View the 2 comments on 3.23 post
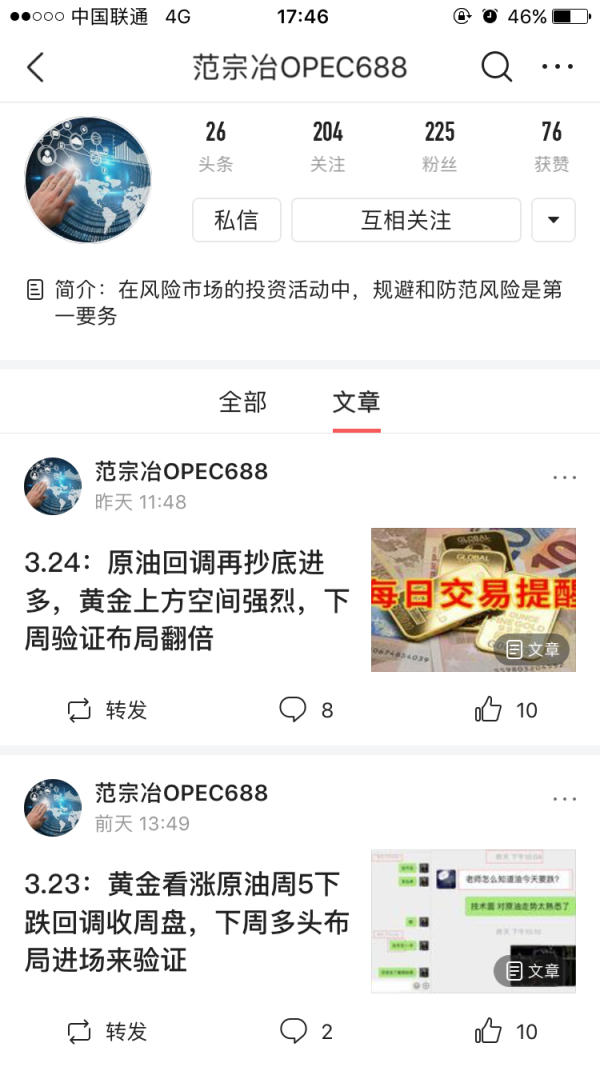This screenshot has height=1067, width=600. (306, 1031)
